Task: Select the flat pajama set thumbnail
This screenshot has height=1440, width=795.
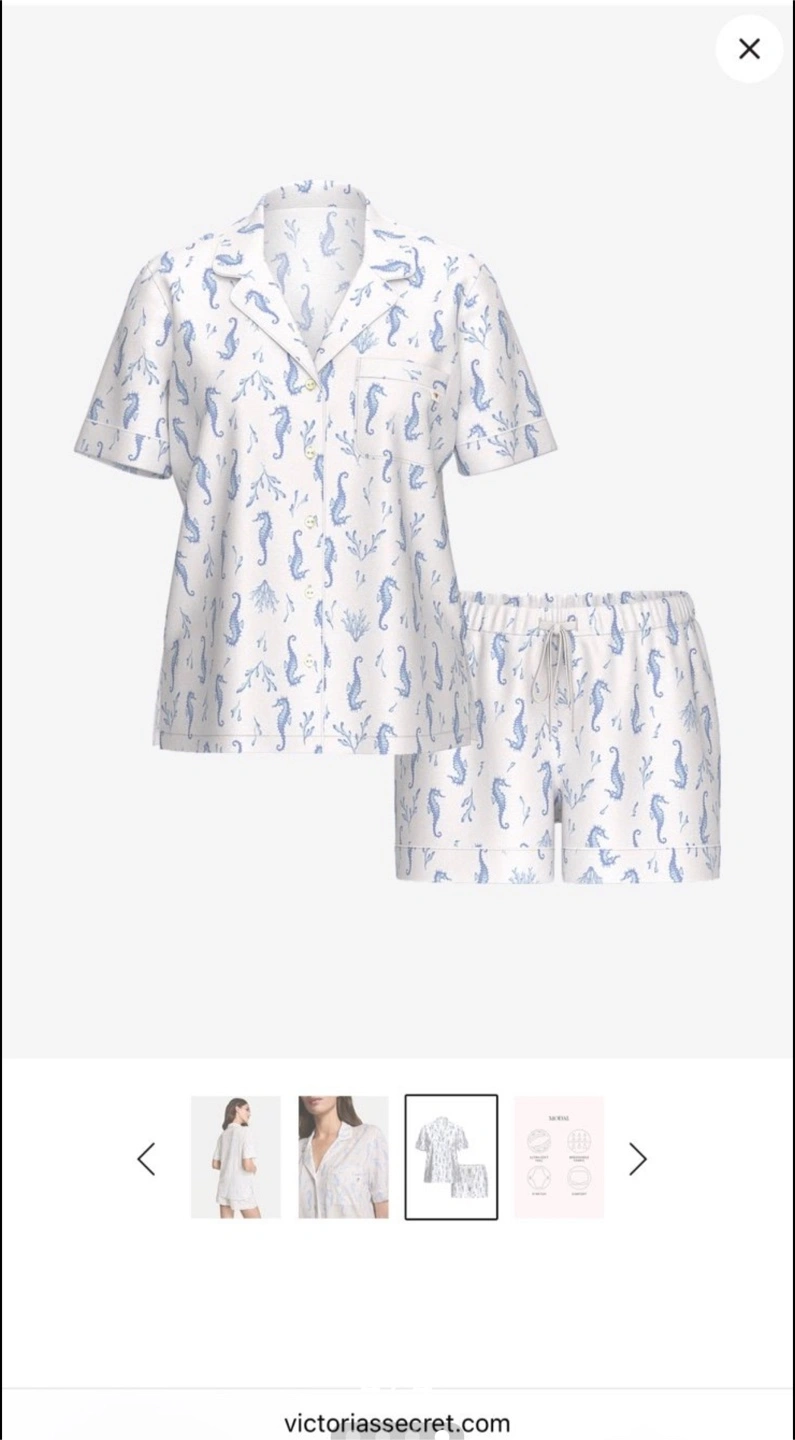Action: (451, 1157)
